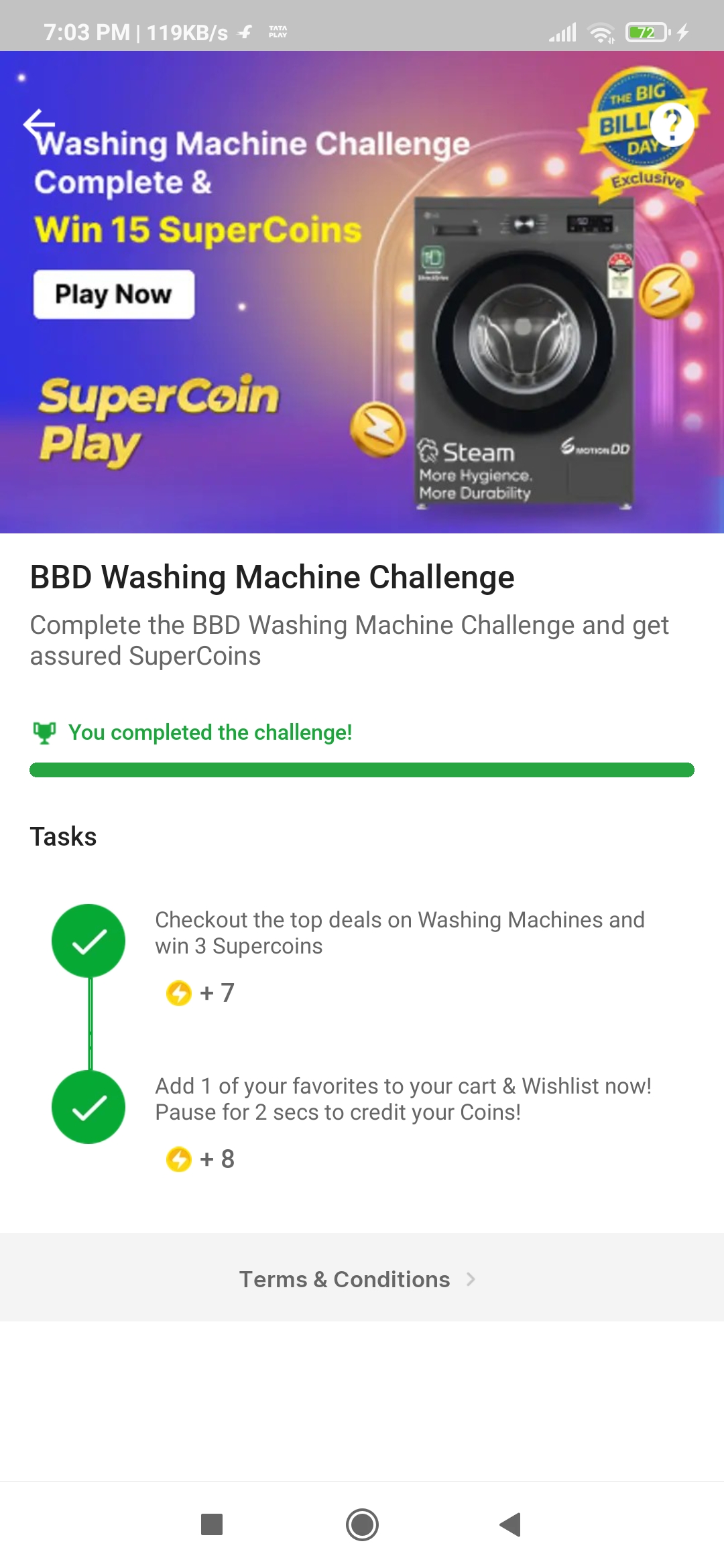The width and height of the screenshot is (724, 1568).
Task: Tap the back arrow on the banner
Action: coord(38,126)
